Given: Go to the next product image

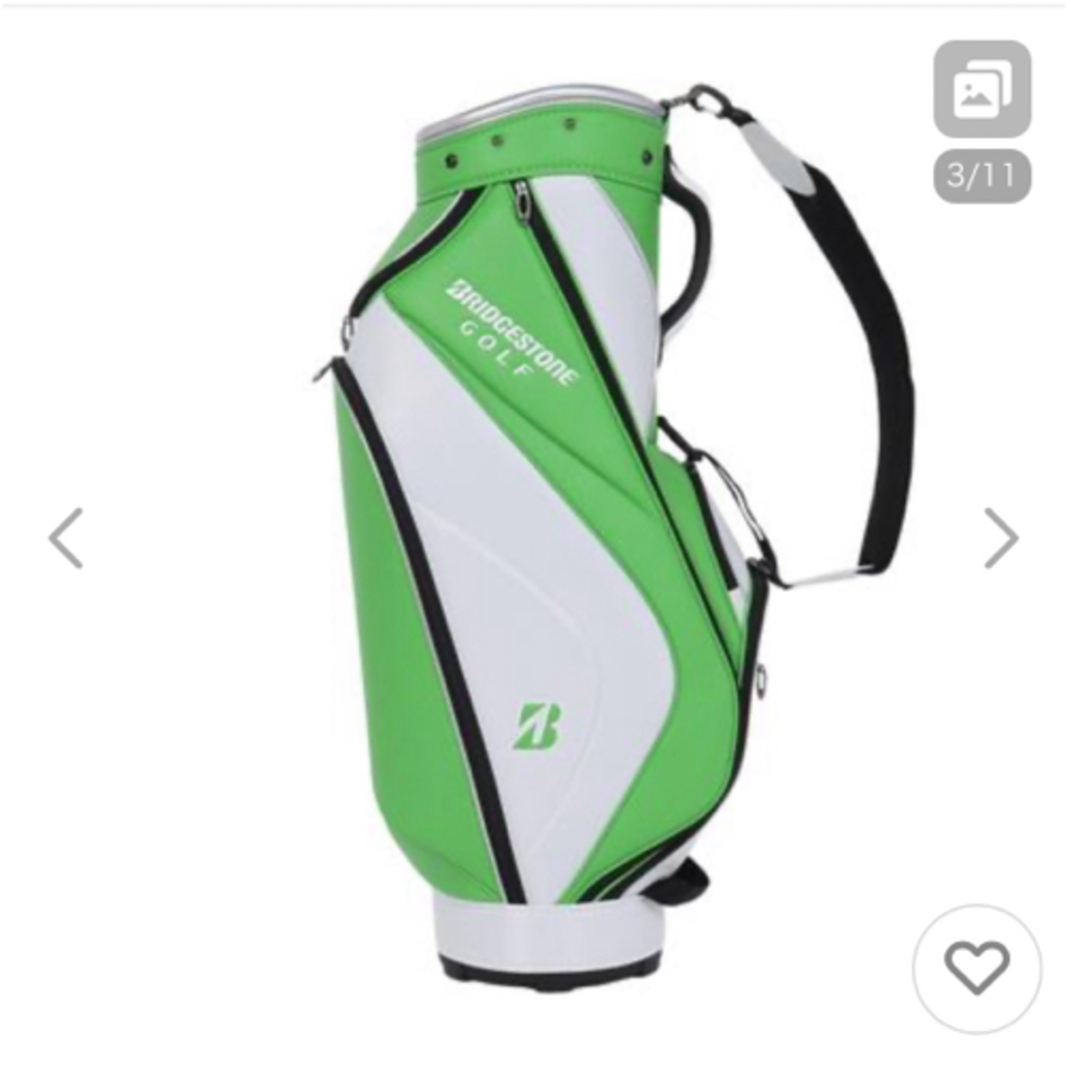Looking at the screenshot, I should 1000,538.
